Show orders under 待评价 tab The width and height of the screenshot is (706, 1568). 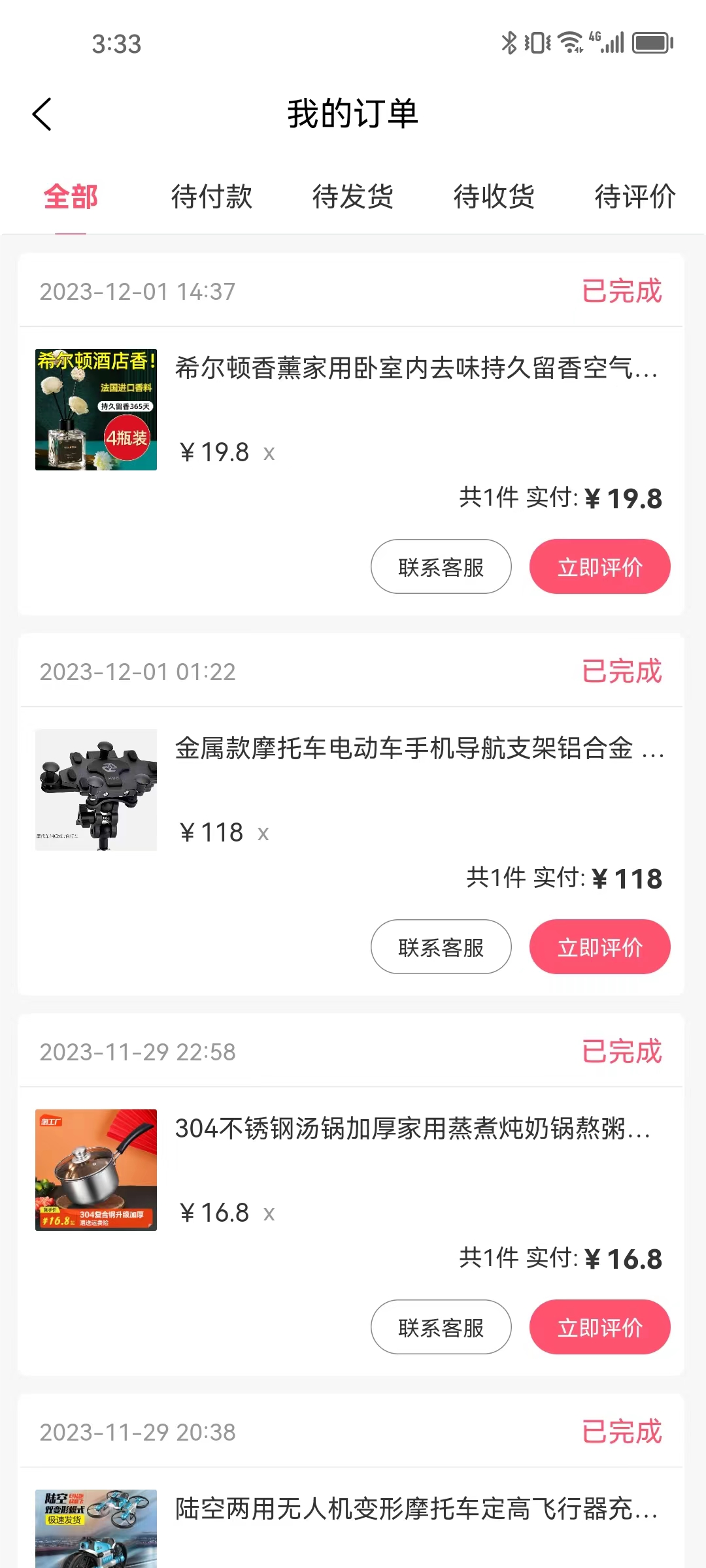[x=635, y=197]
